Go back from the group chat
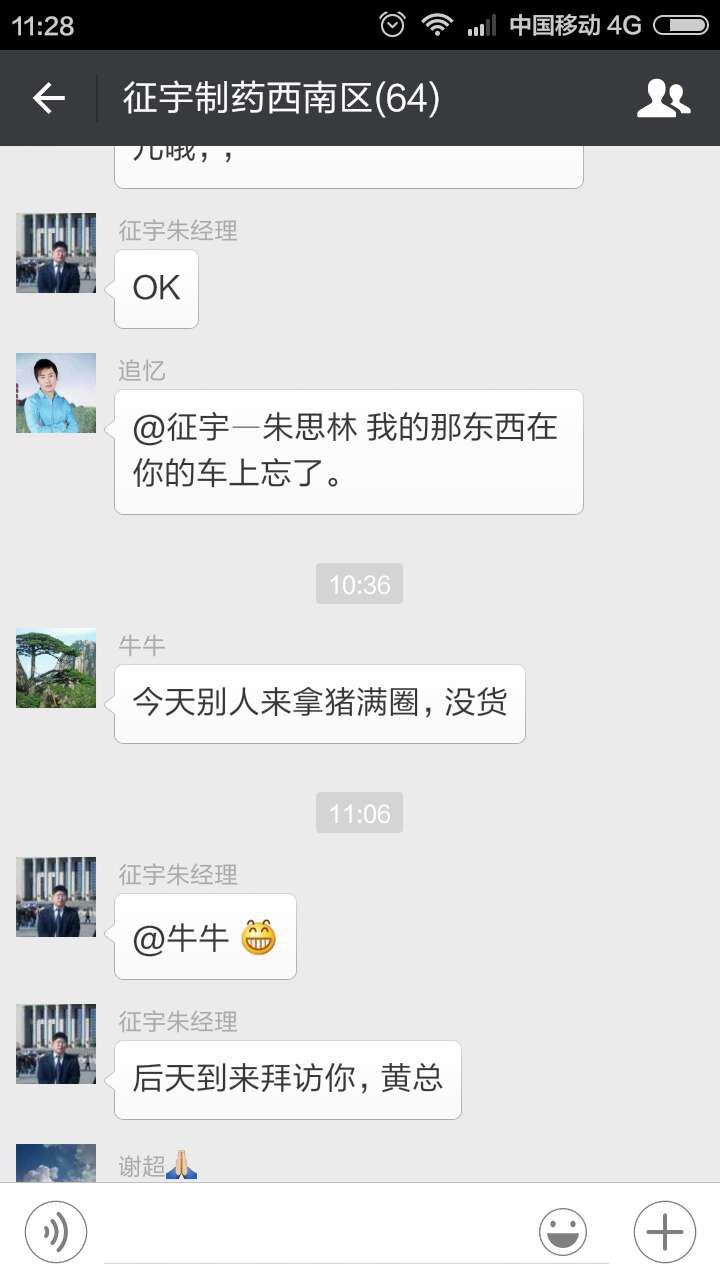720x1280 pixels. 48,98
